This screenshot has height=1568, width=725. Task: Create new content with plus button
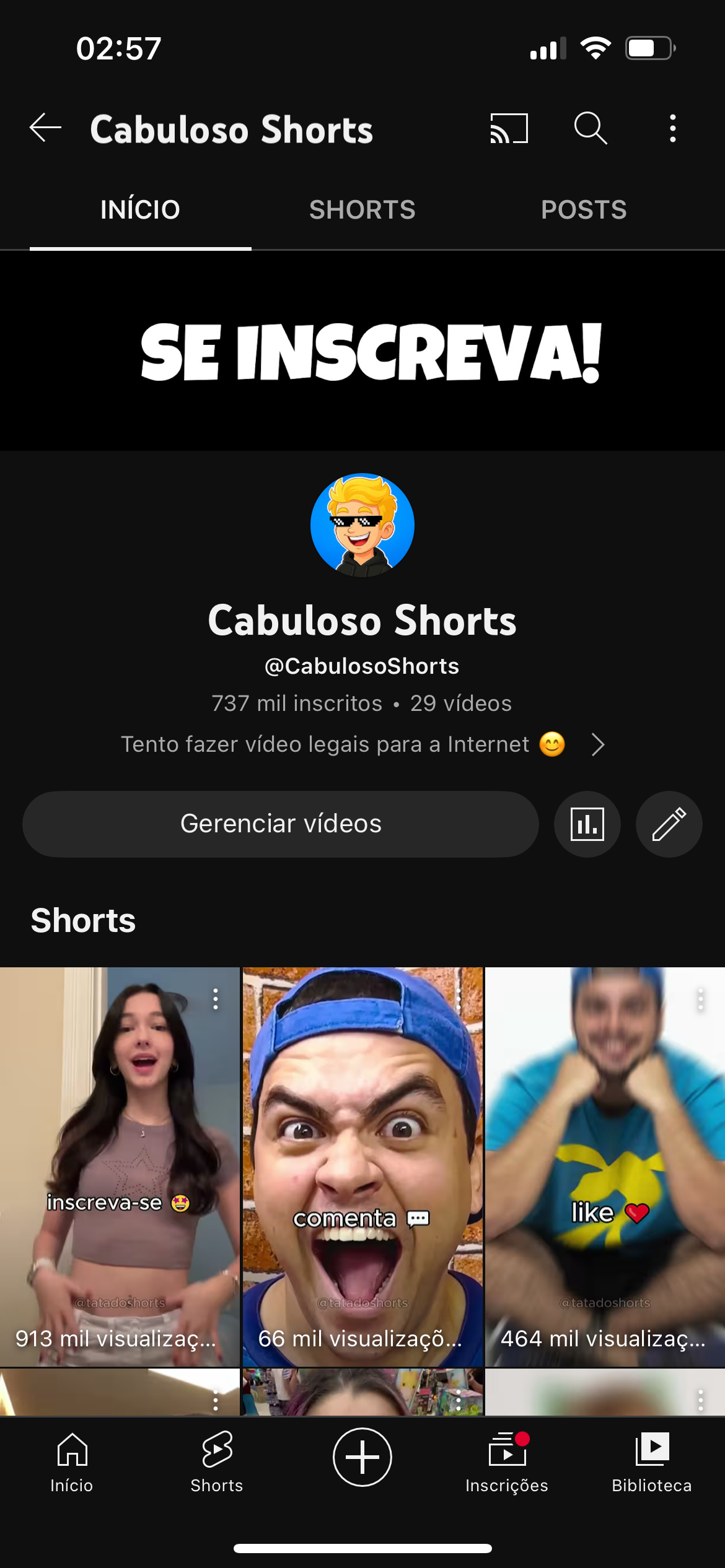click(362, 1457)
